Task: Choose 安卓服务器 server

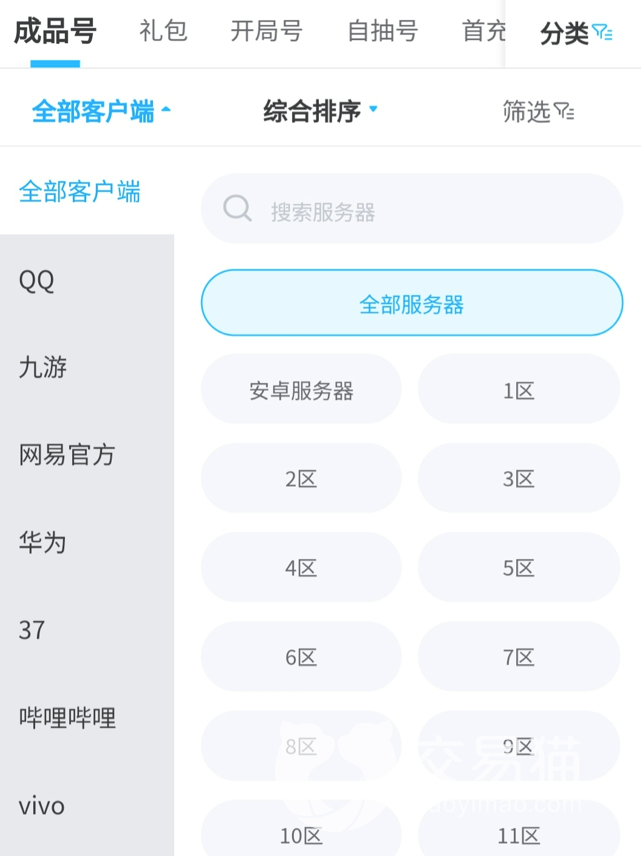Action: (x=301, y=390)
